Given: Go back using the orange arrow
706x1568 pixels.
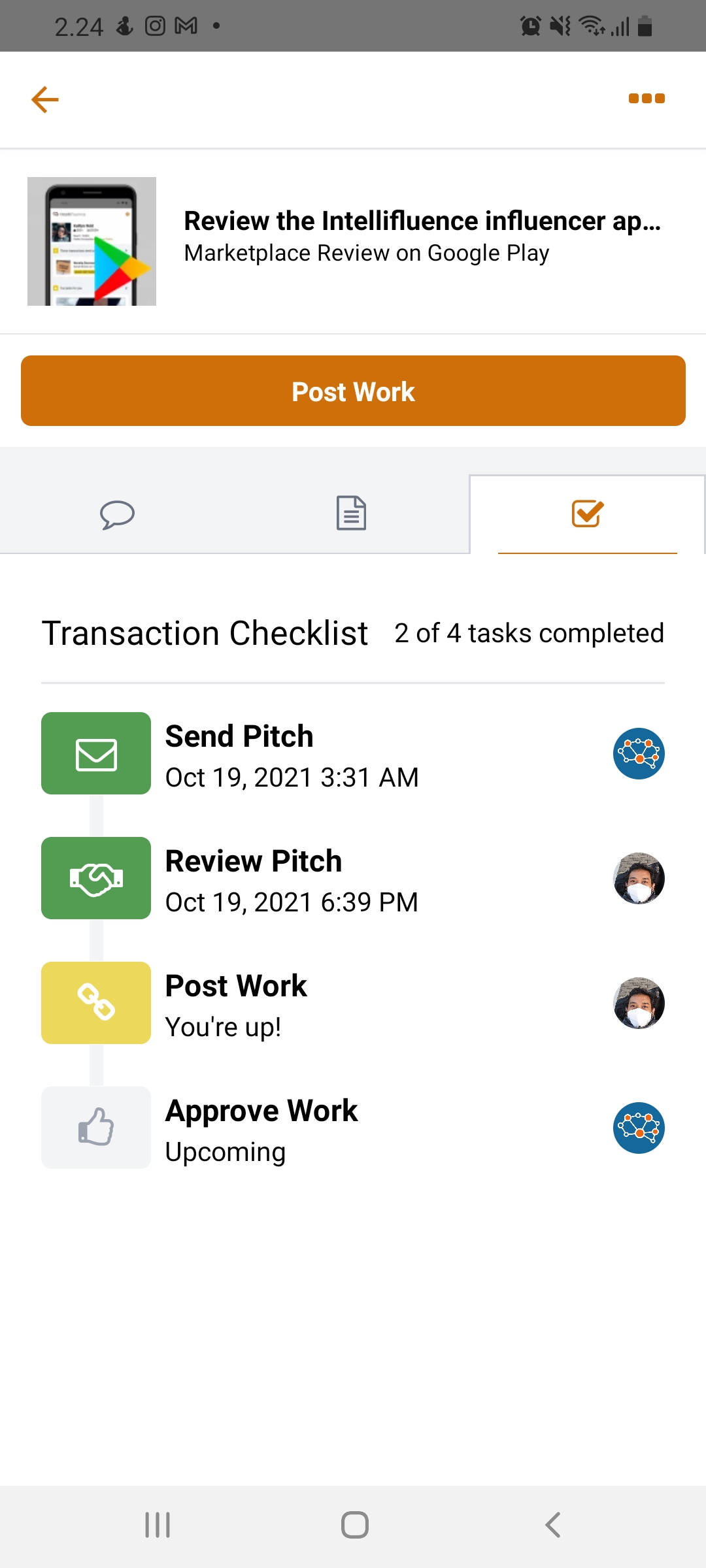Looking at the screenshot, I should click(x=45, y=99).
